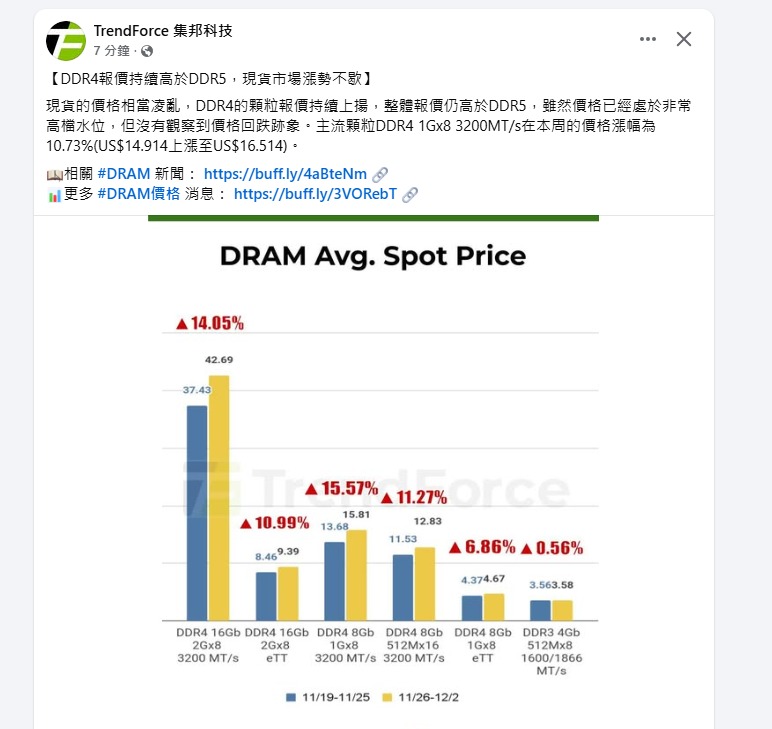Image resolution: width=772 pixels, height=729 pixels.
Task: Open the post's three-dot options menu
Action: pyautogui.click(x=648, y=39)
